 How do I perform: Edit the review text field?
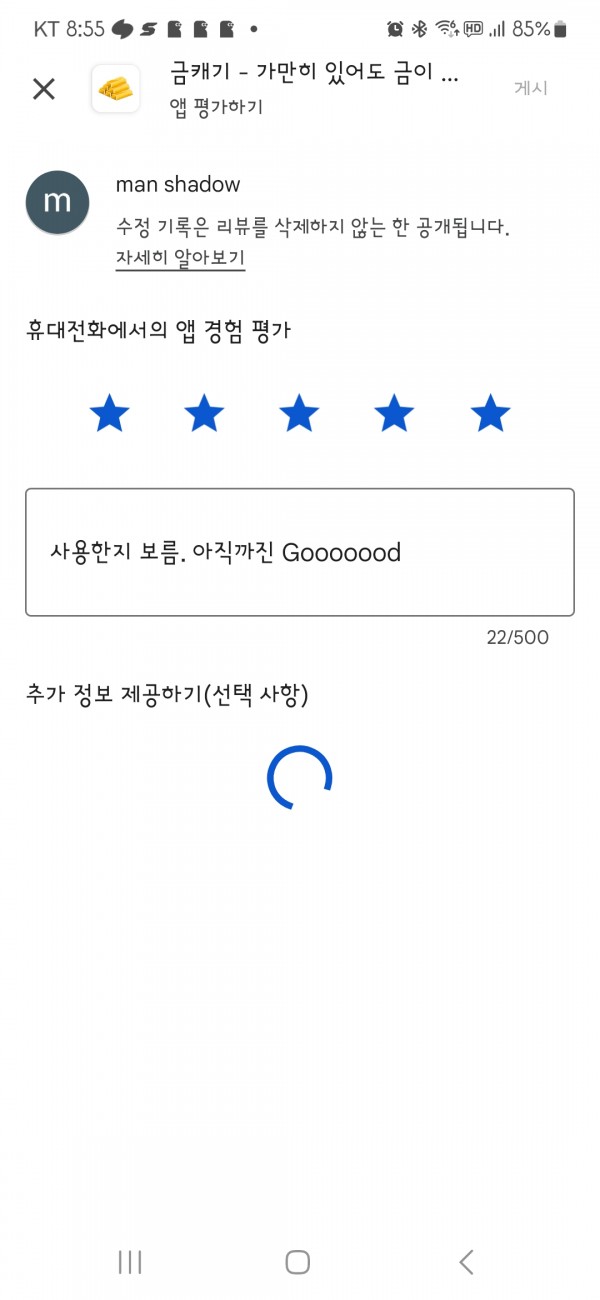tap(300, 552)
